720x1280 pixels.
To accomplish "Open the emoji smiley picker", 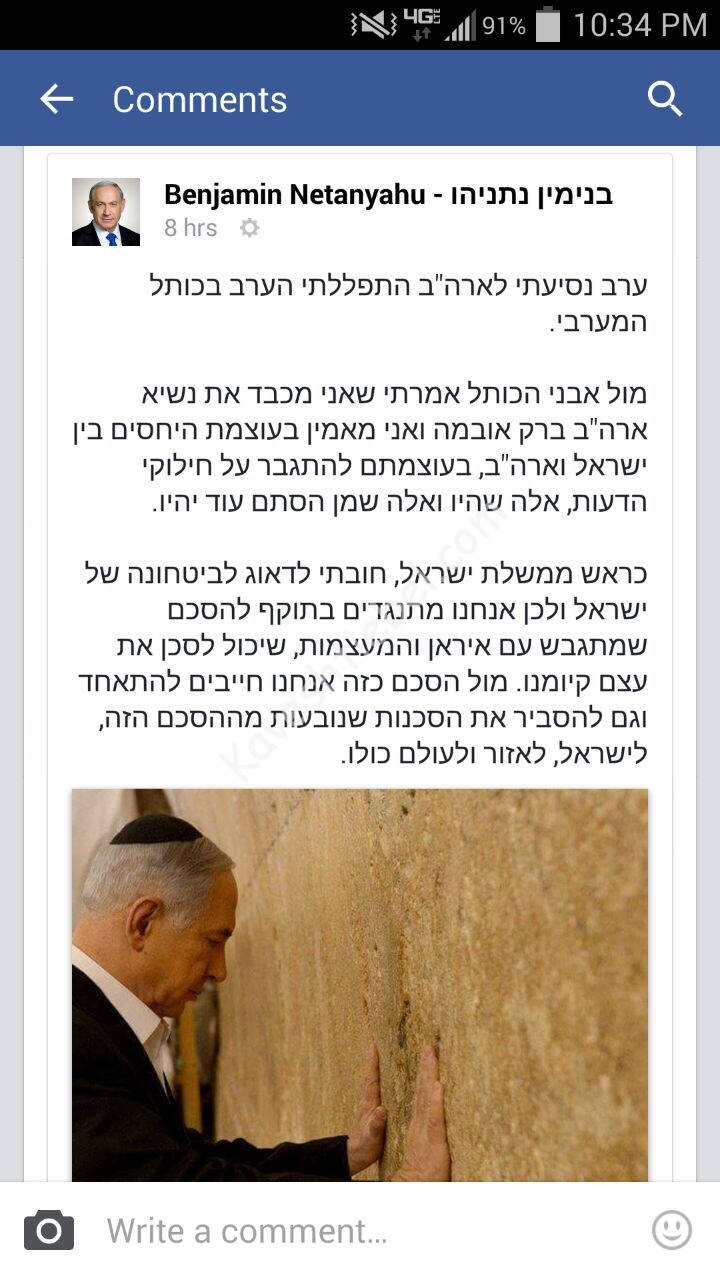I will pyautogui.click(x=671, y=1230).
